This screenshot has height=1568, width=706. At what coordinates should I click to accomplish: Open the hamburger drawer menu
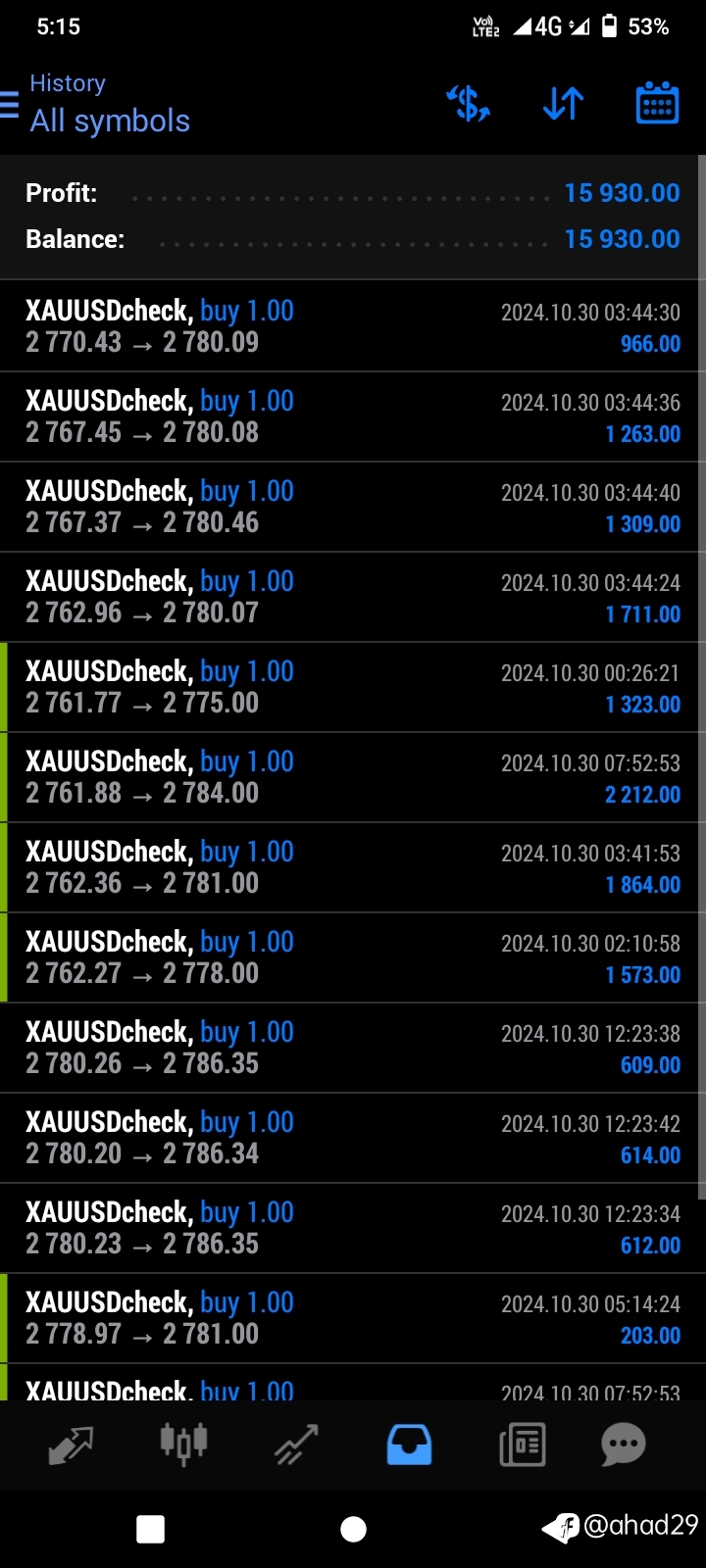(9, 104)
